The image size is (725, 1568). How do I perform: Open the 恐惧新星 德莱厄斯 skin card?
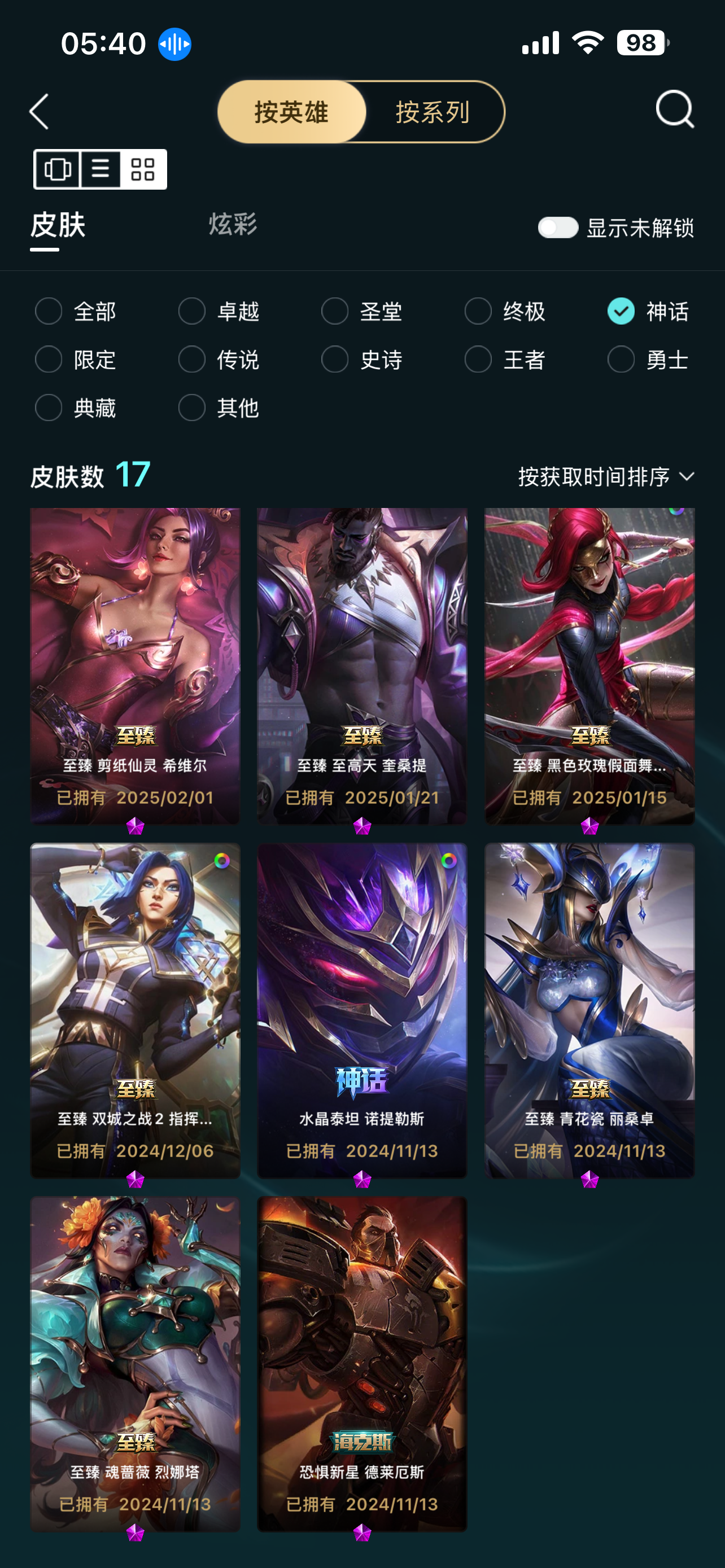coord(362,1364)
